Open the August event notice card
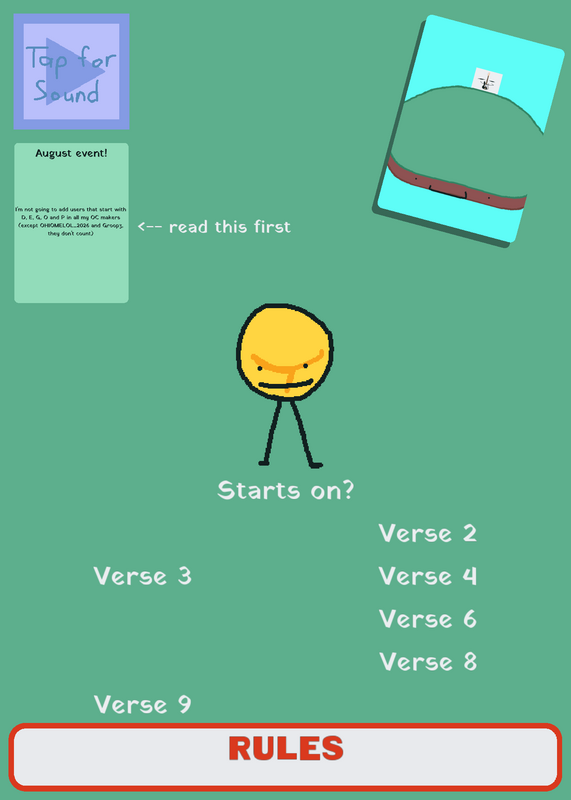Image resolution: width=571 pixels, height=800 pixels. (x=71, y=223)
